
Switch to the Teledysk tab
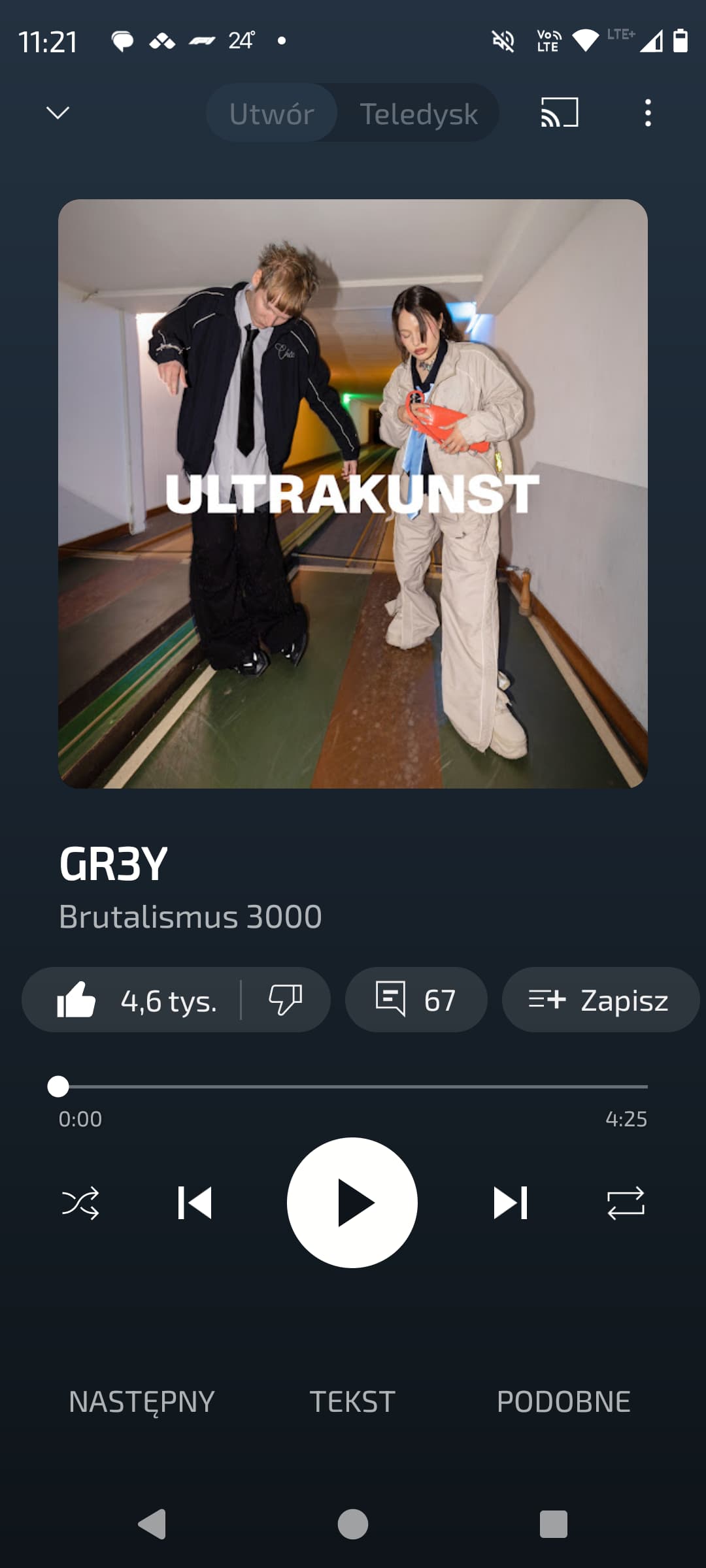(x=419, y=114)
